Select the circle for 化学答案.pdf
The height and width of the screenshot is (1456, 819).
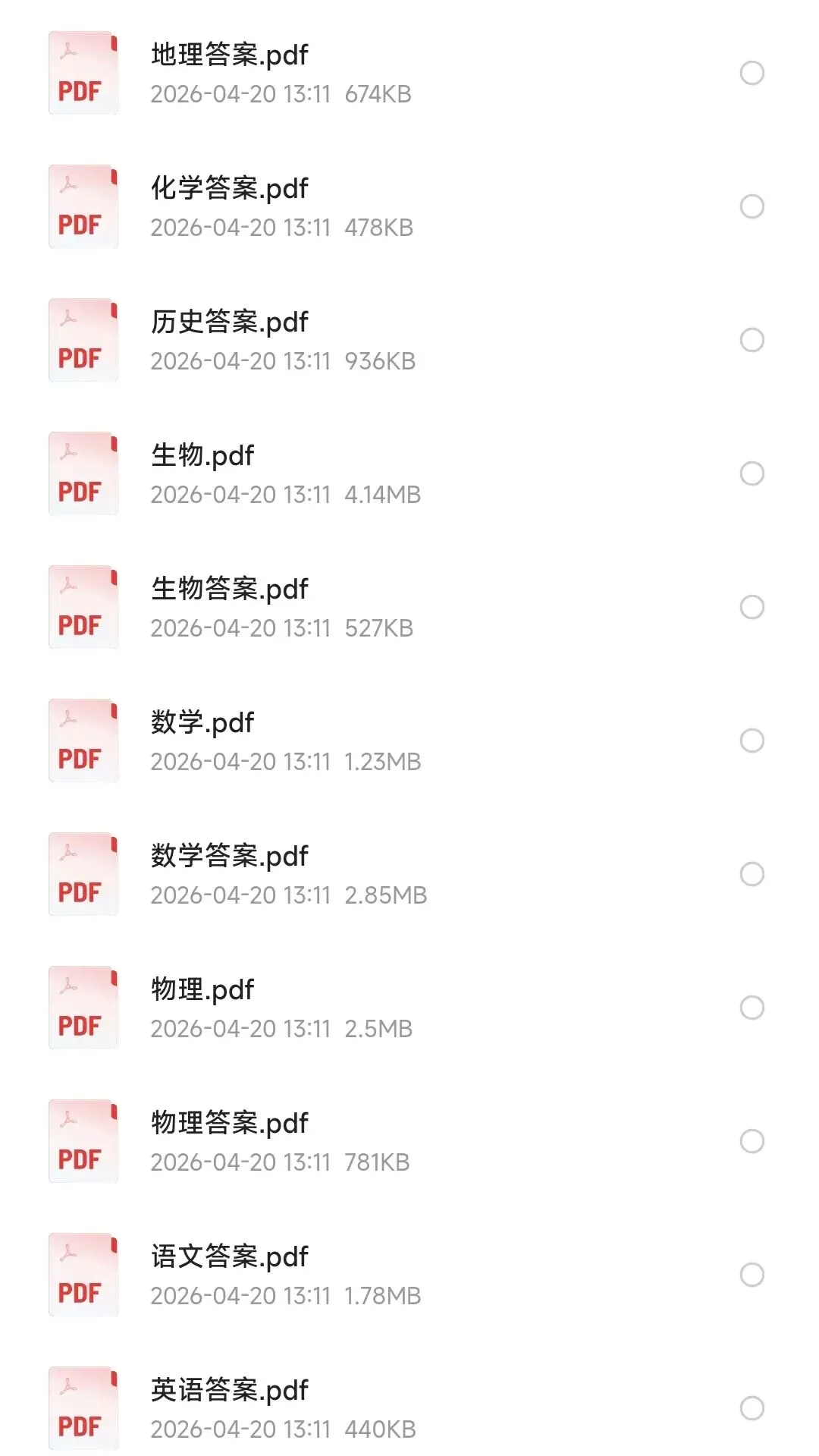[752, 206]
